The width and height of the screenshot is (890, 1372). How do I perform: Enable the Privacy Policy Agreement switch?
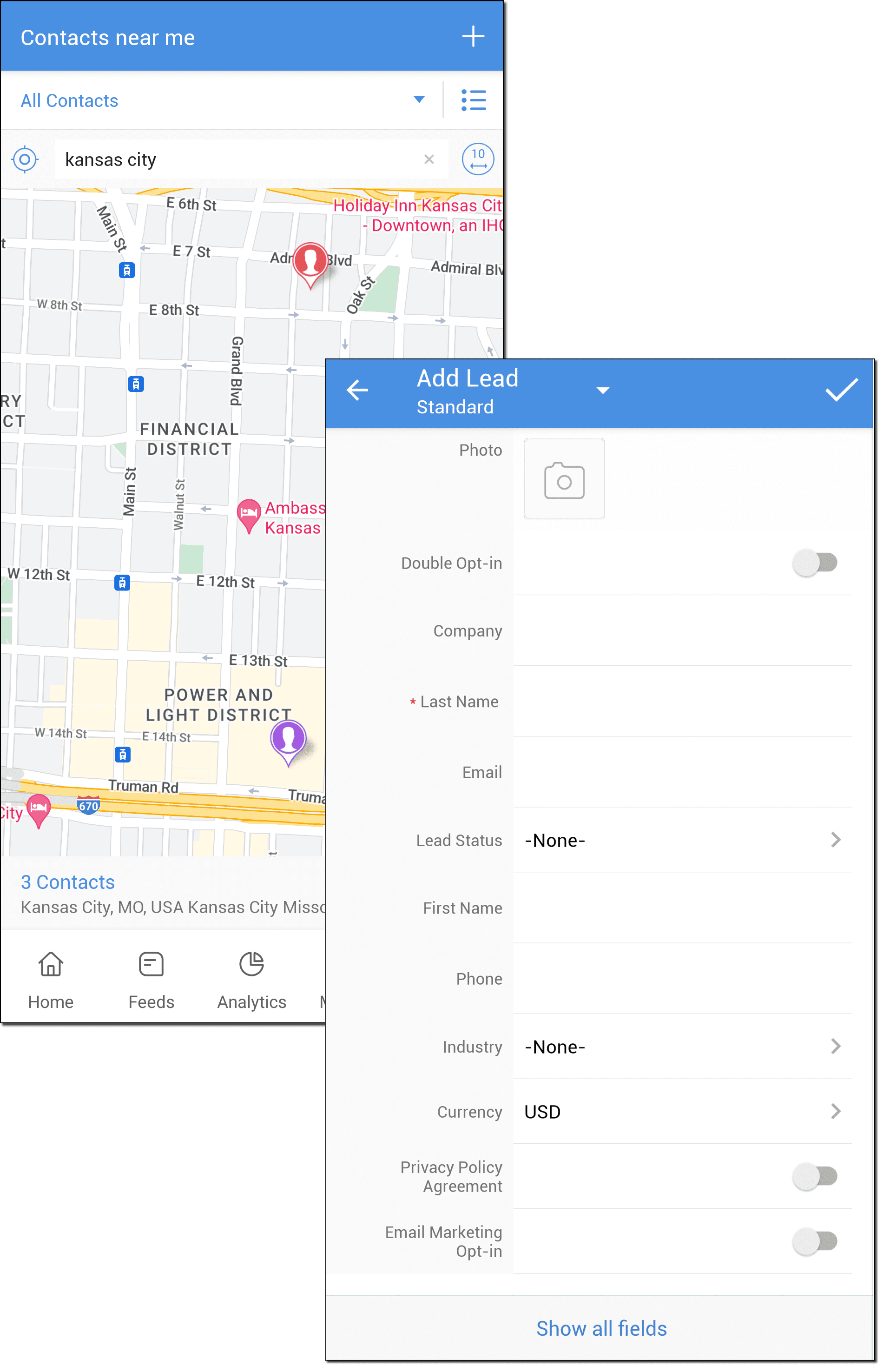[815, 1176]
